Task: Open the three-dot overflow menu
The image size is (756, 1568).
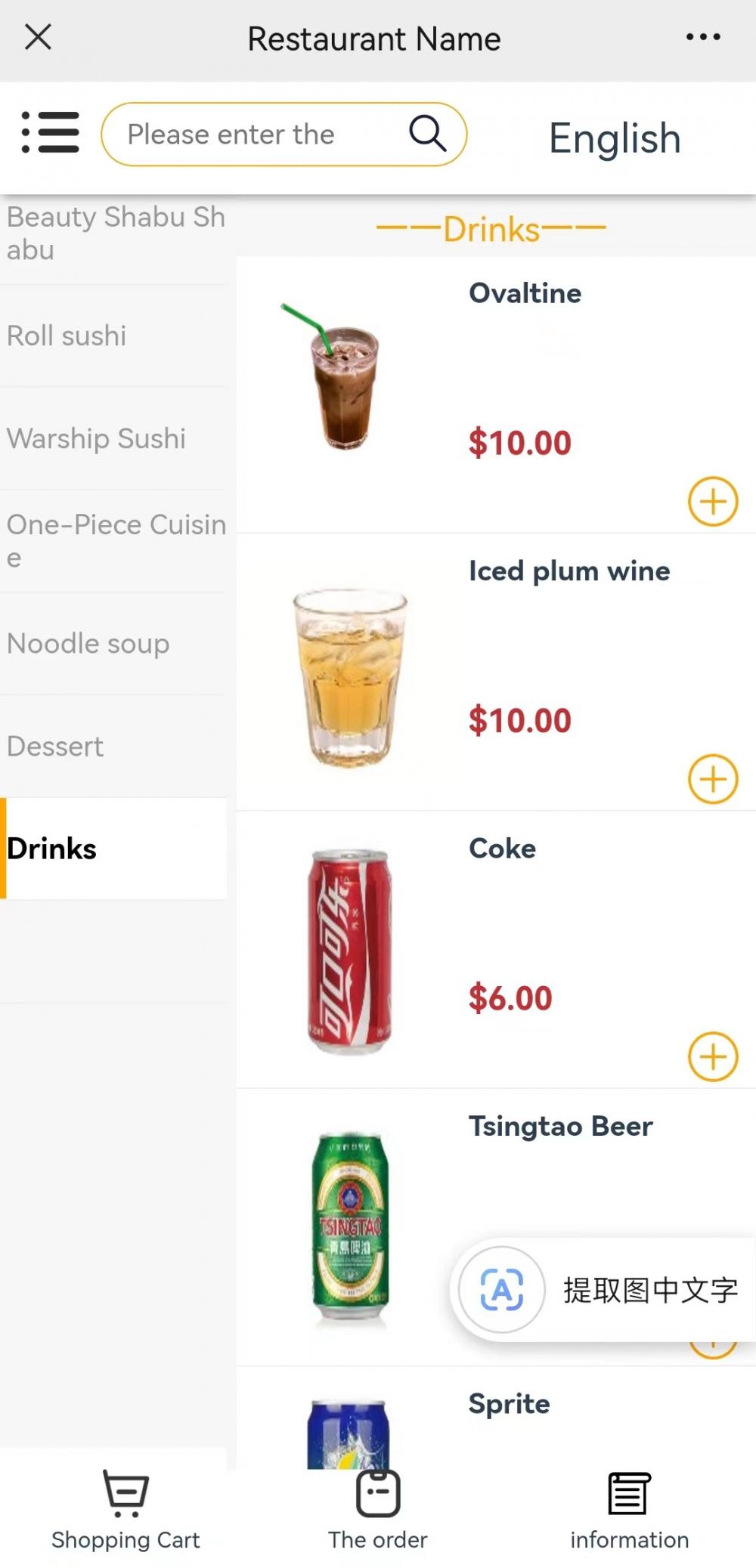Action: [x=702, y=36]
